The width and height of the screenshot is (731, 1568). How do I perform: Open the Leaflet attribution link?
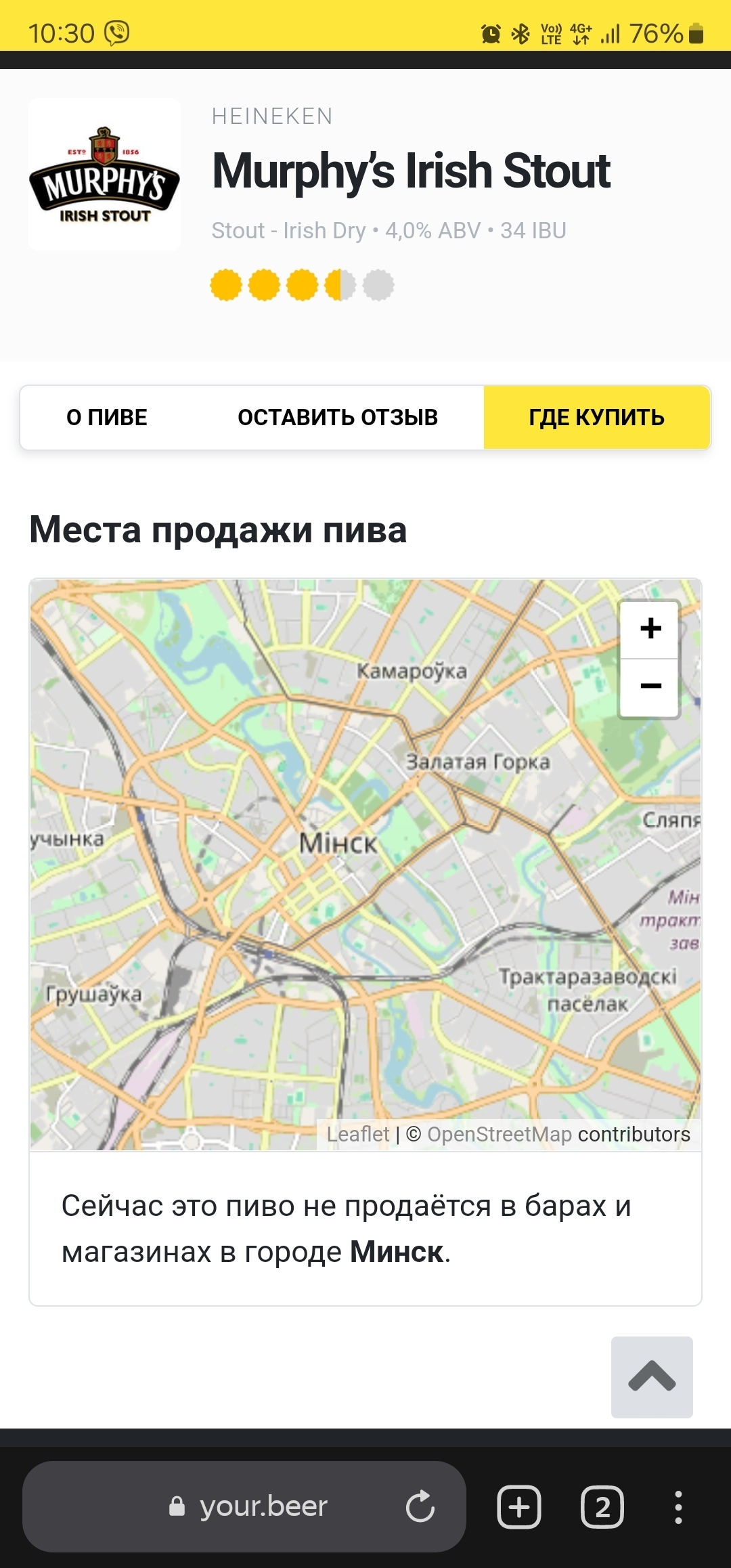pyautogui.click(x=358, y=1134)
